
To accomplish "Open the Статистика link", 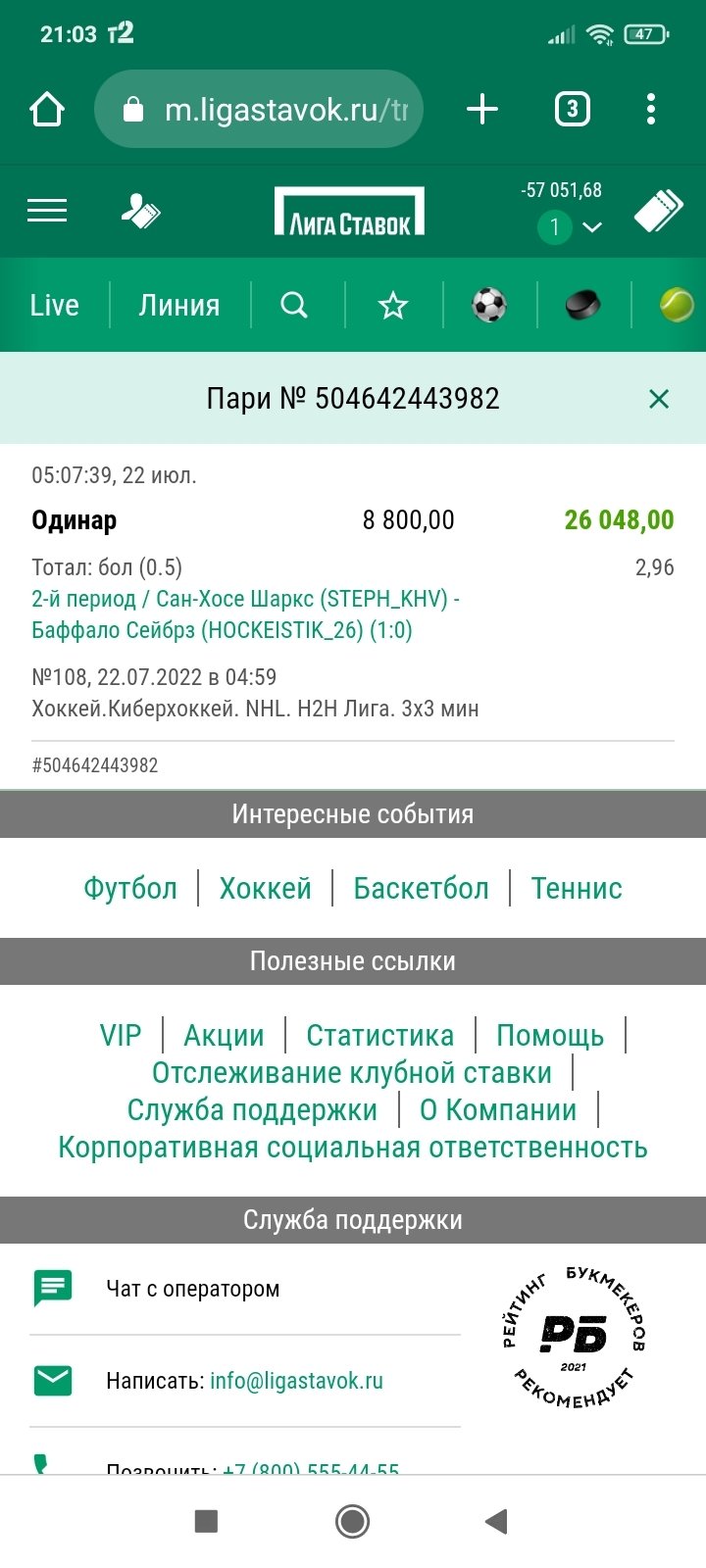I will pos(379,1035).
